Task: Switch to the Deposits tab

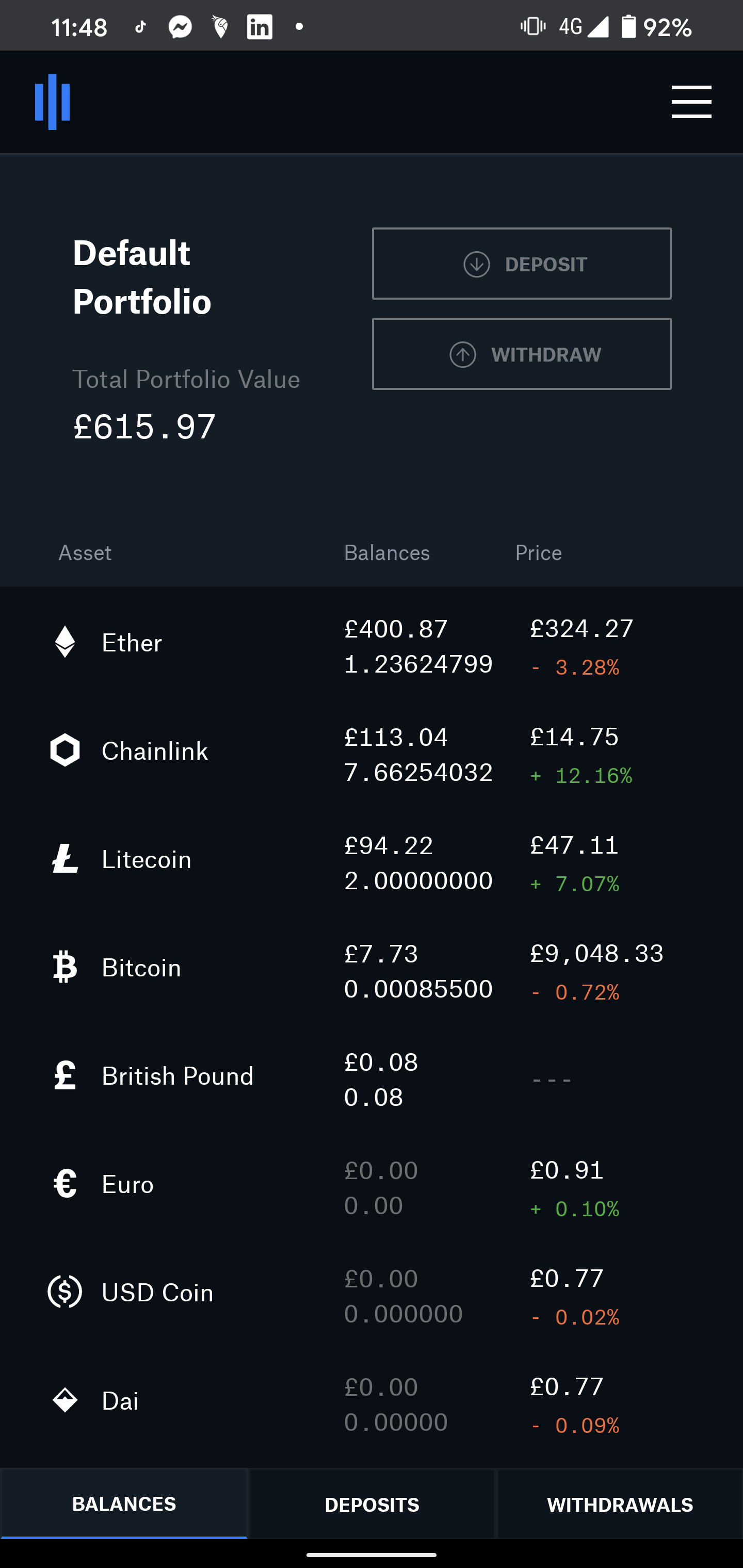Action: [x=372, y=1505]
